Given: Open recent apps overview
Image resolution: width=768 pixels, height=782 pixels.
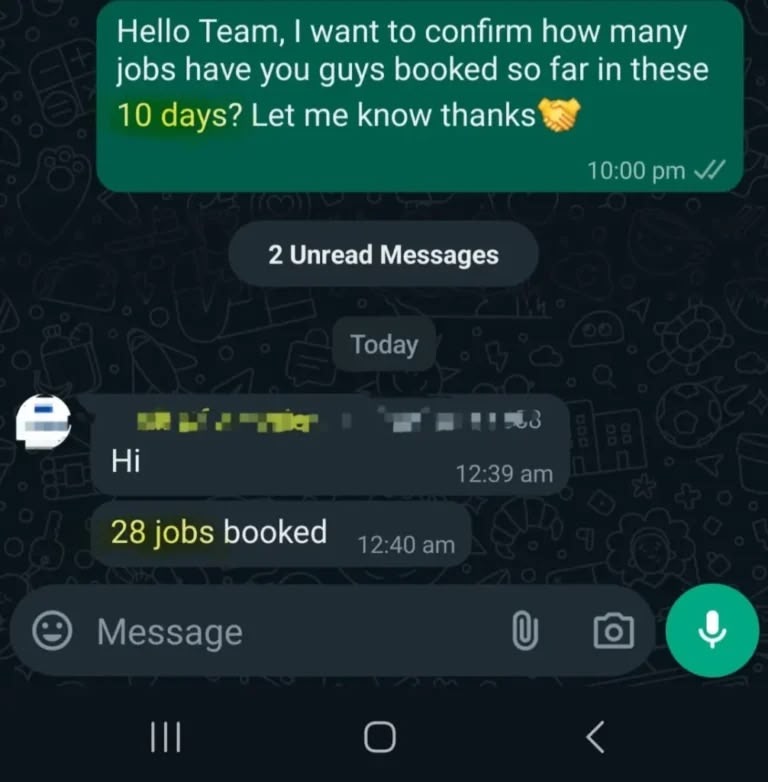Looking at the screenshot, I should pos(165,738).
